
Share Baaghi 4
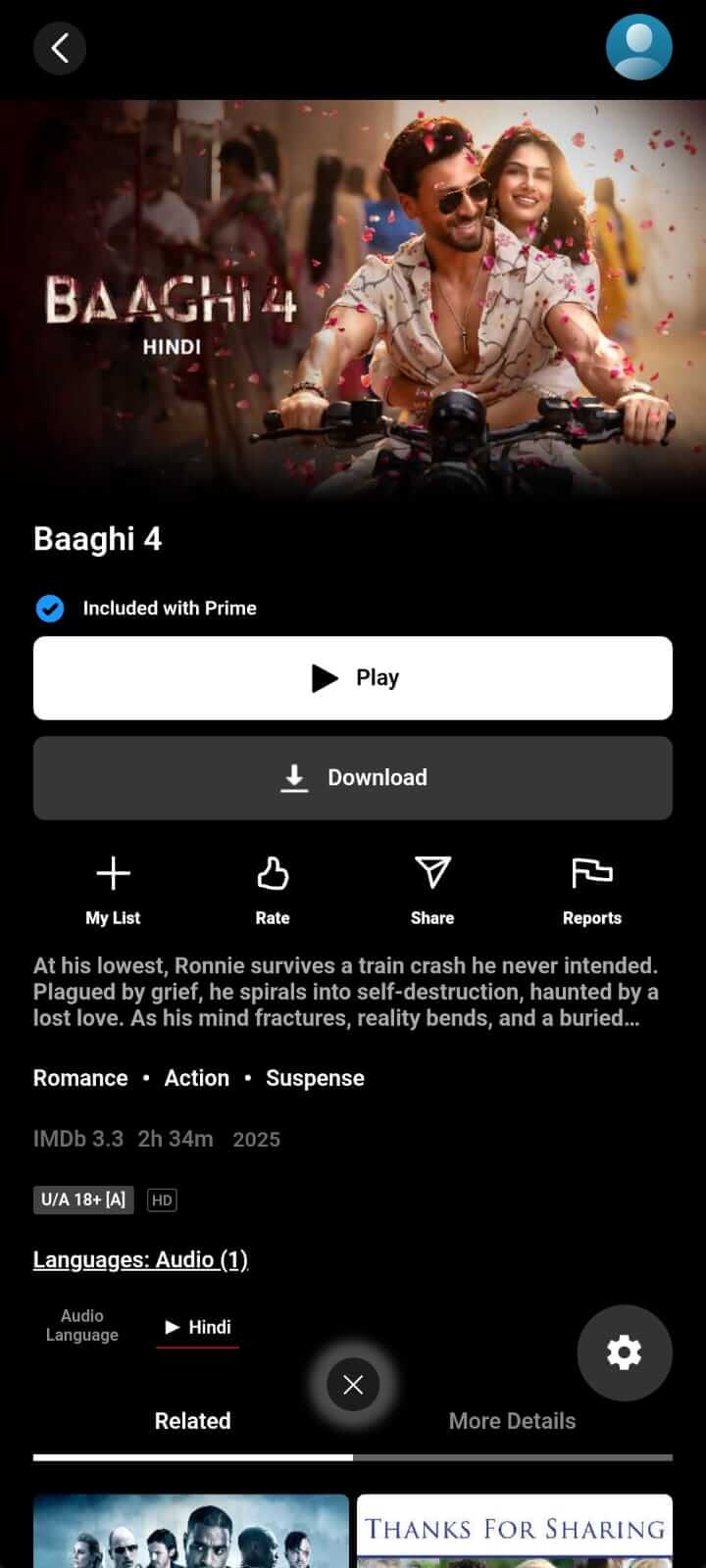[x=432, y=889]
